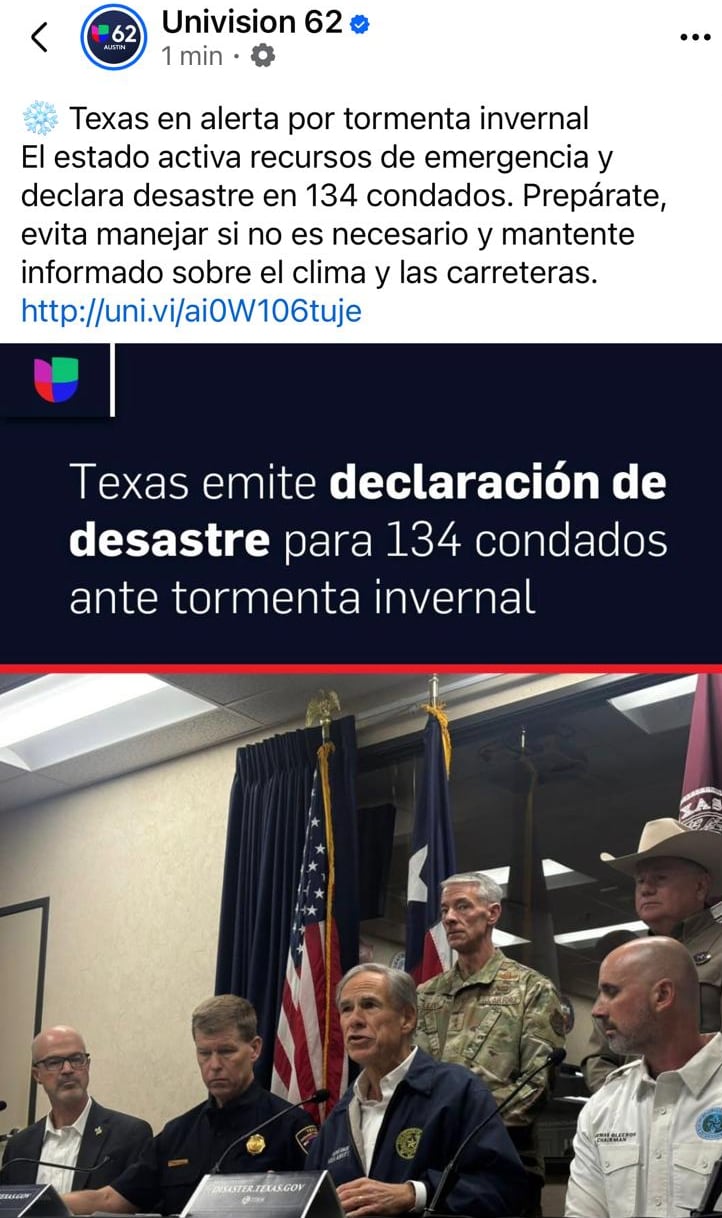
Task: Tap the post privacy gear icon
Action: tap(262, 57)
